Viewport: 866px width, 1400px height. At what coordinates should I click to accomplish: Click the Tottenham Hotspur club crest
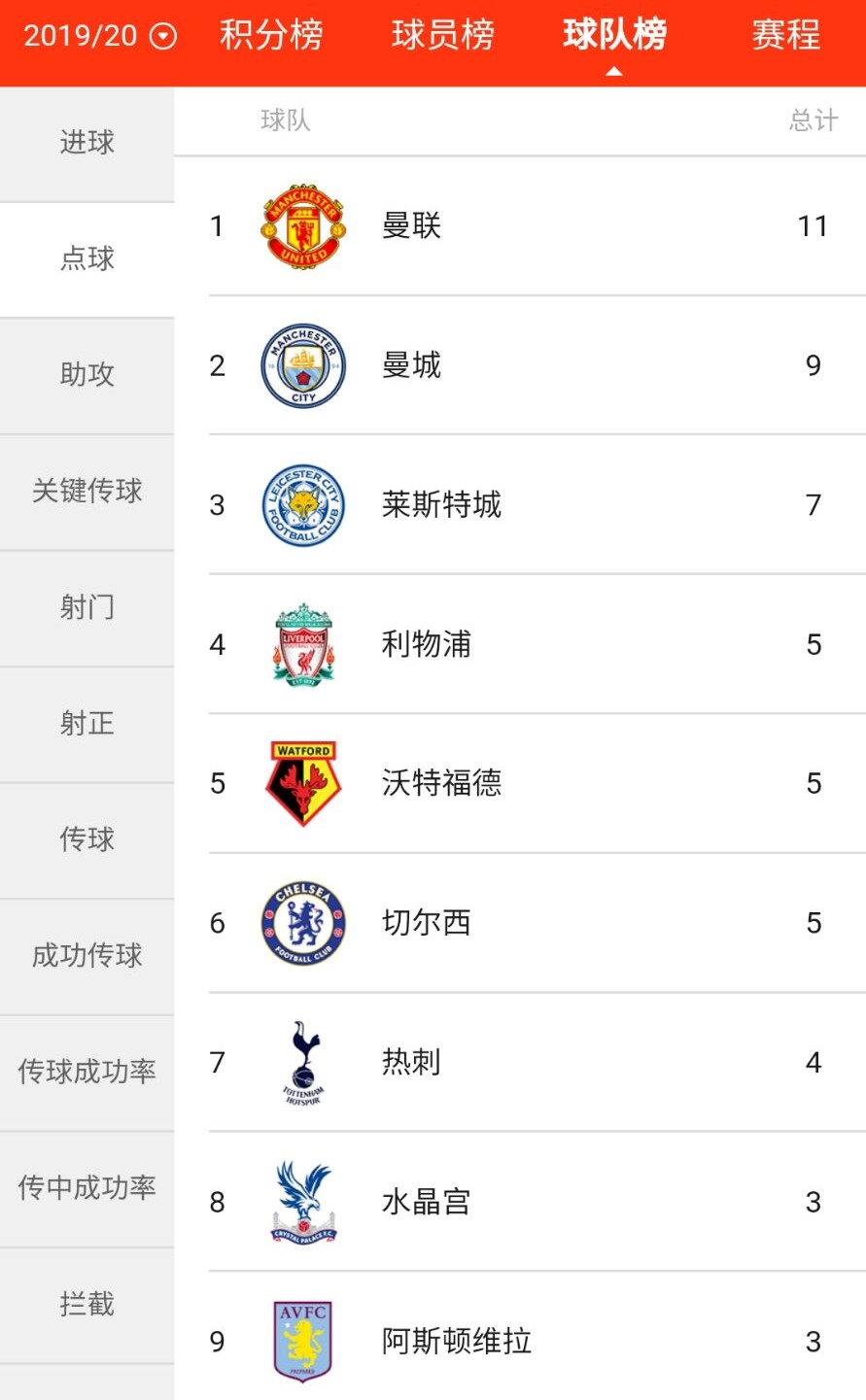click(302, 1062)
